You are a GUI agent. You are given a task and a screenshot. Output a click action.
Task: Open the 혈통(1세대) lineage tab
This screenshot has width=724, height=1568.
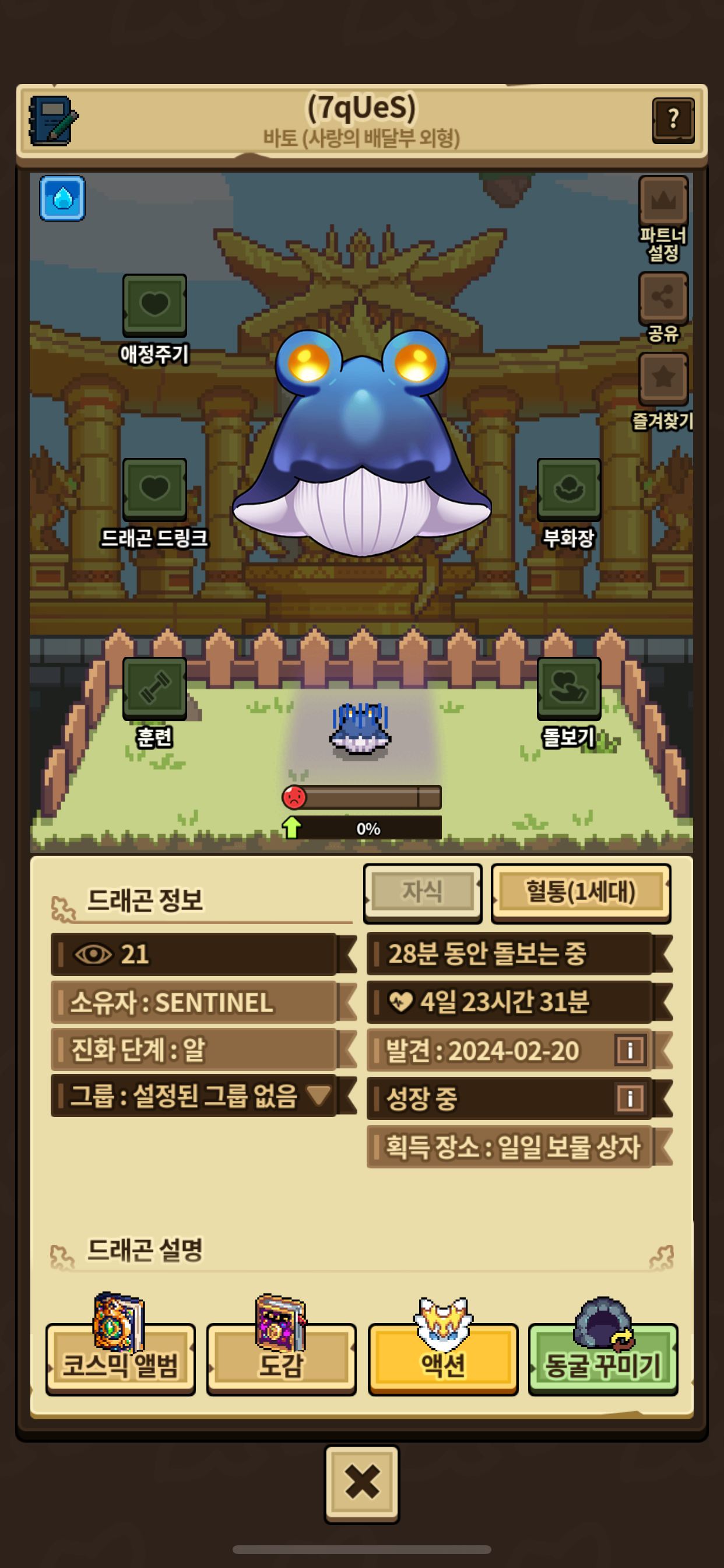pyautogui.click(x=581, y=892)
